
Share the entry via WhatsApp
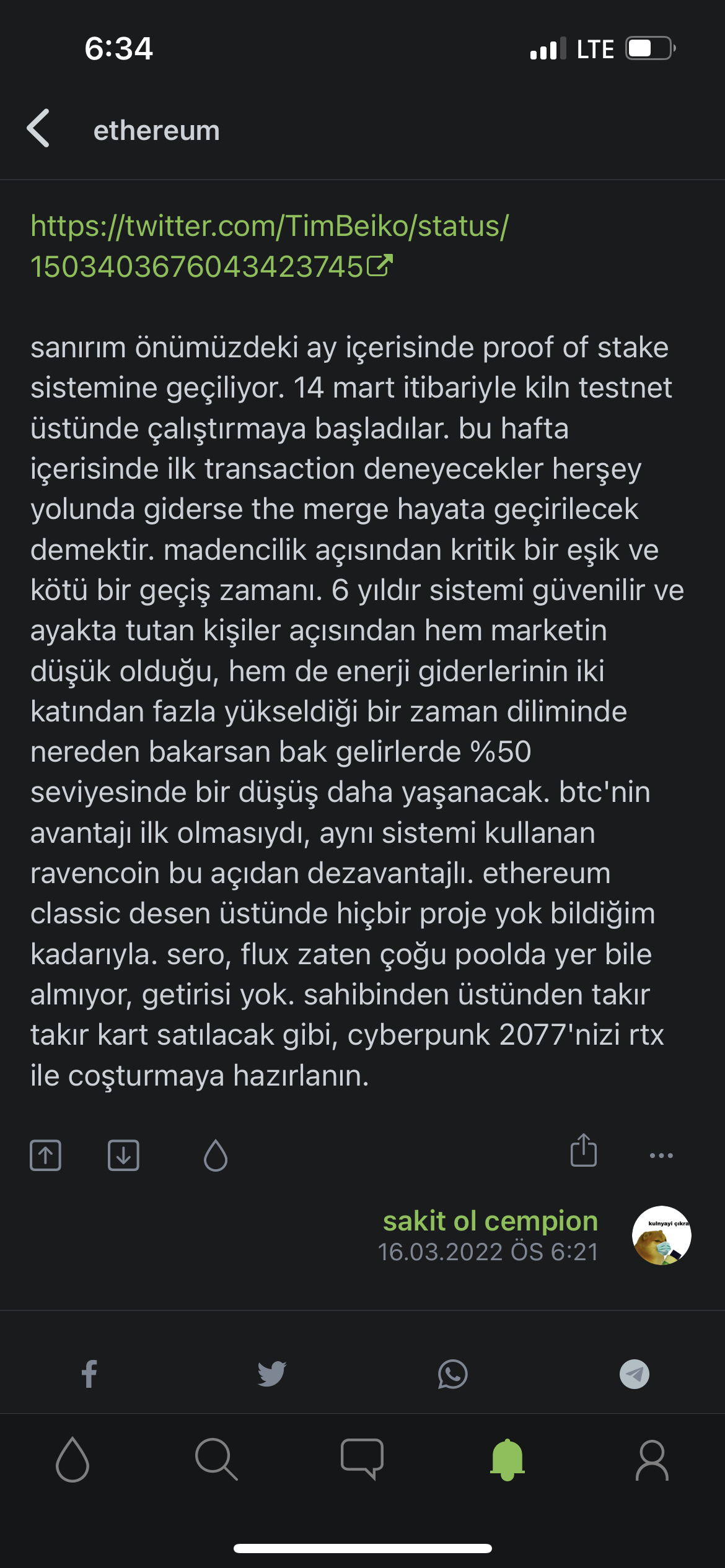[453, 1374]
